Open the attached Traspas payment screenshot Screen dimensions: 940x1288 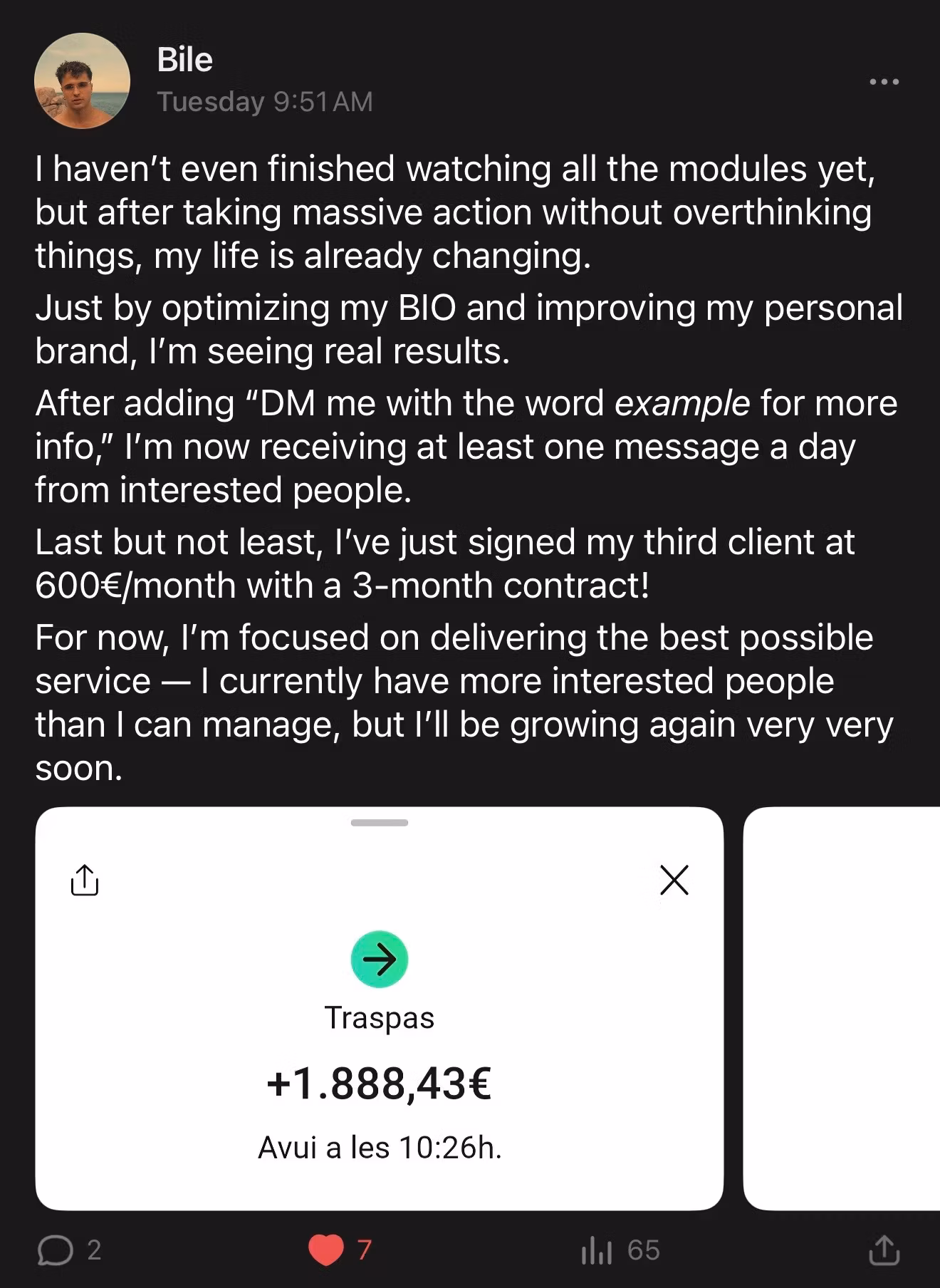click(x=379, y=1008)
